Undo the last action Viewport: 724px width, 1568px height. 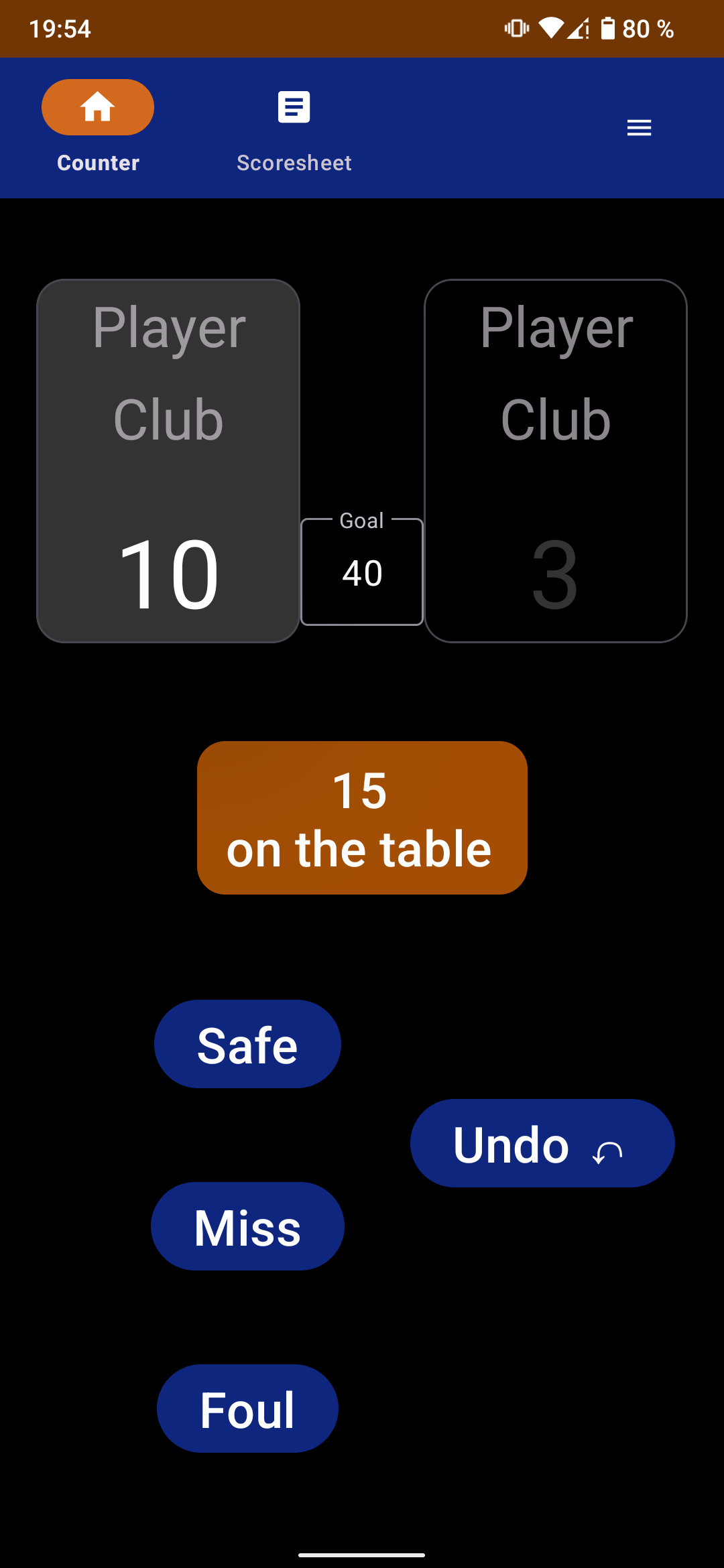(542, 1143)
